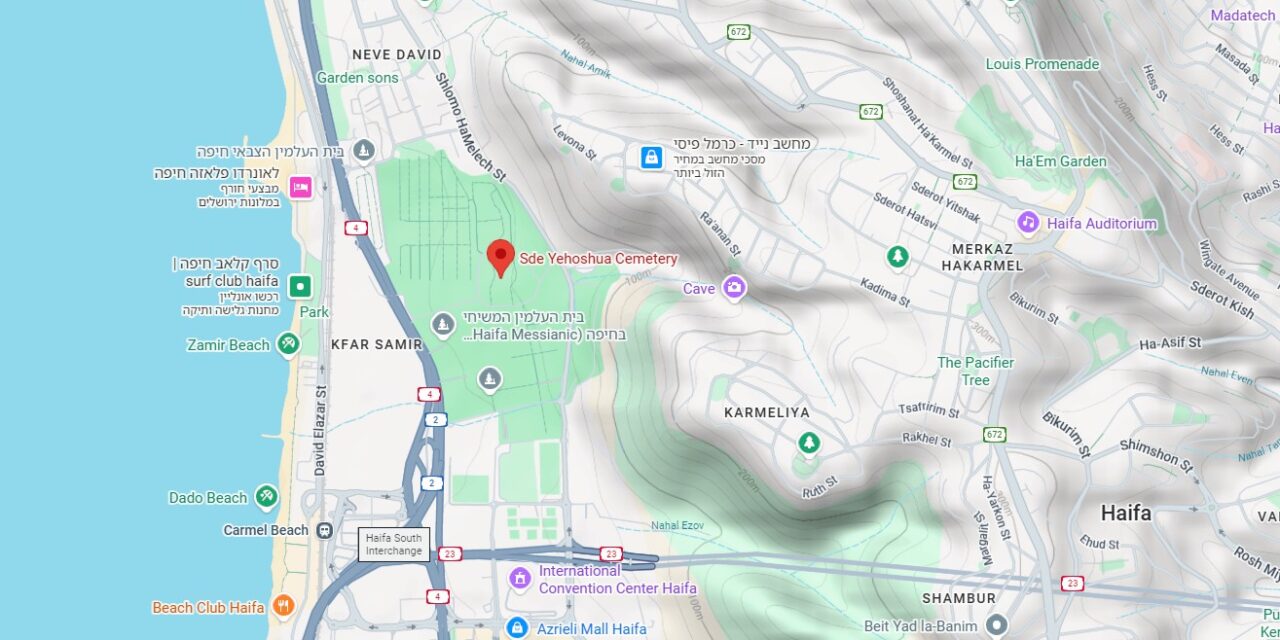Select the Leonardo Plaza hotel marker
This screenshot has width=1280, height=640.
pyautogui.click(x=300, y=187)
